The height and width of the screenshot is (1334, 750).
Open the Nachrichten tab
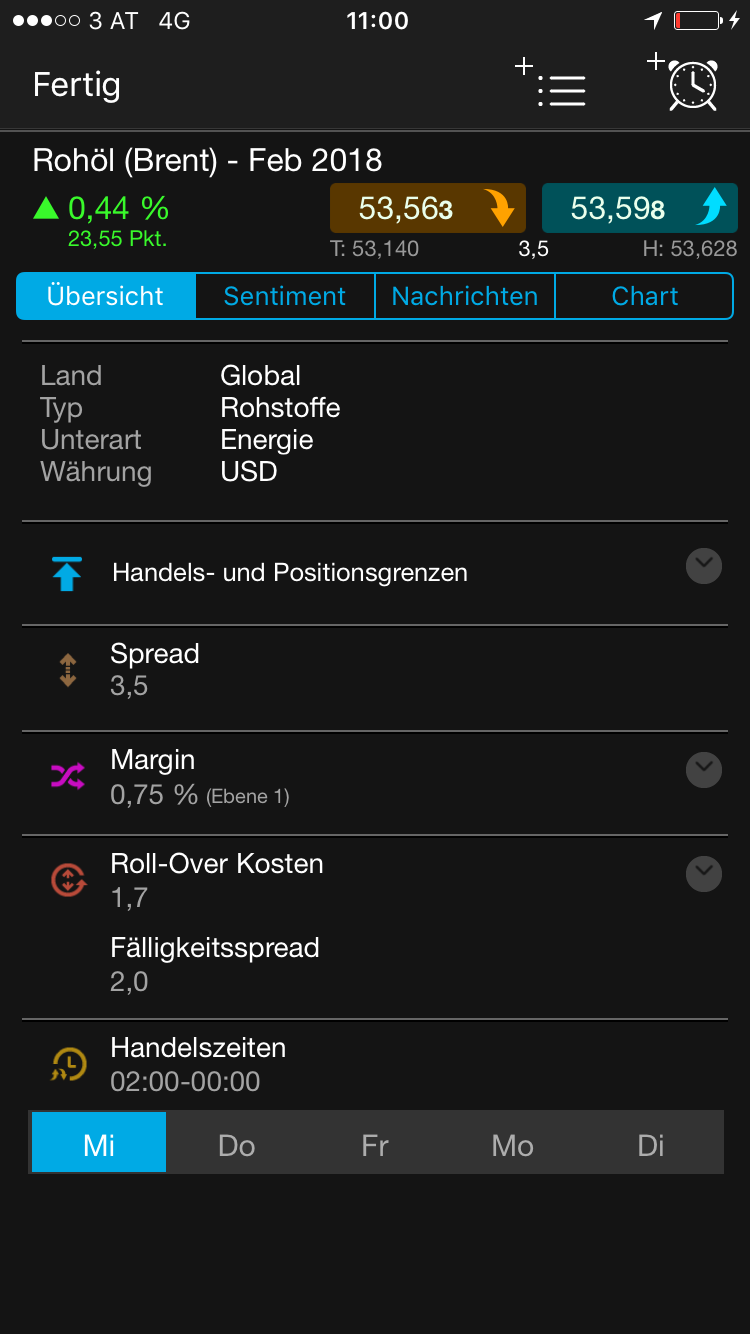(465, 297)
